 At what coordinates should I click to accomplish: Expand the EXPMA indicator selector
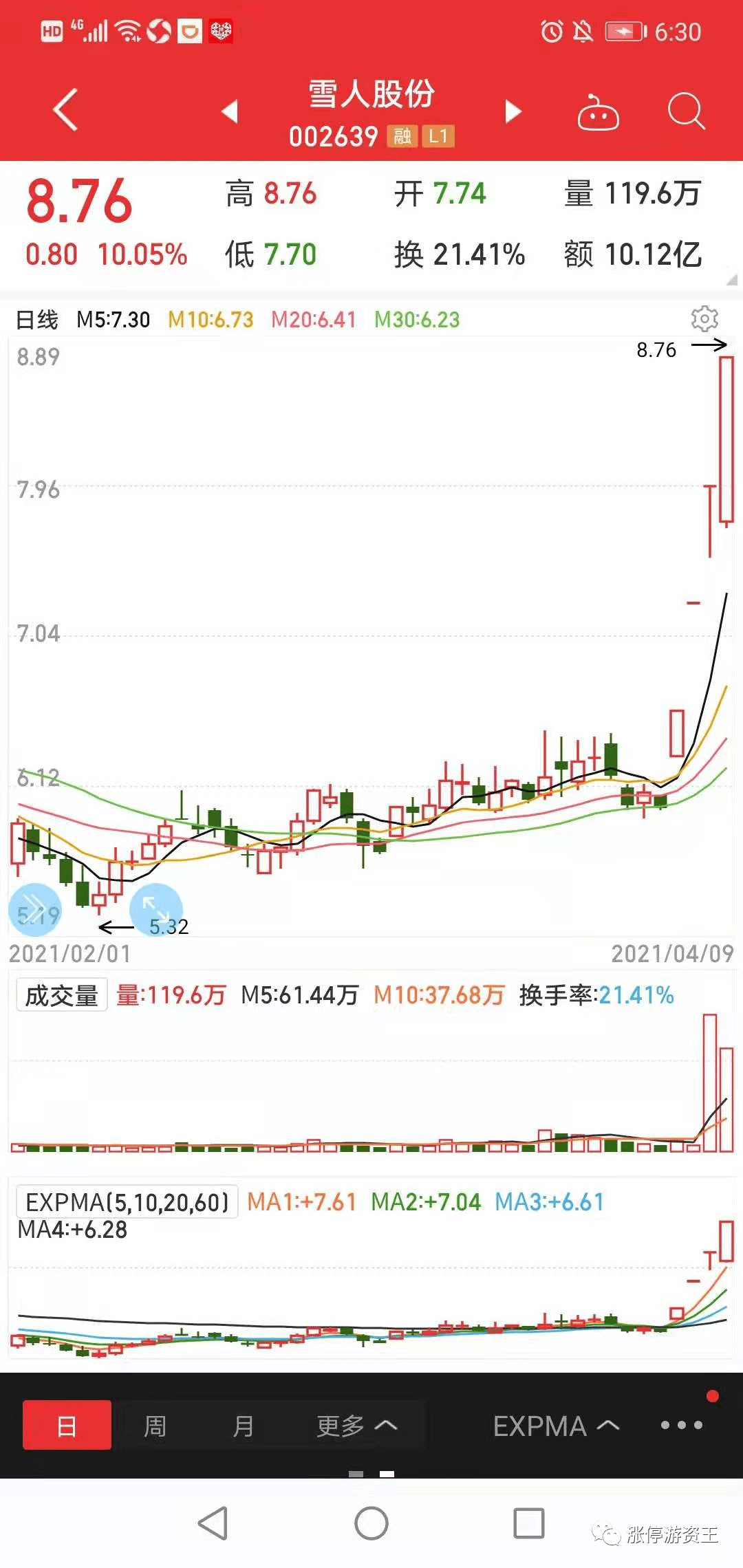click(556, 1426)
